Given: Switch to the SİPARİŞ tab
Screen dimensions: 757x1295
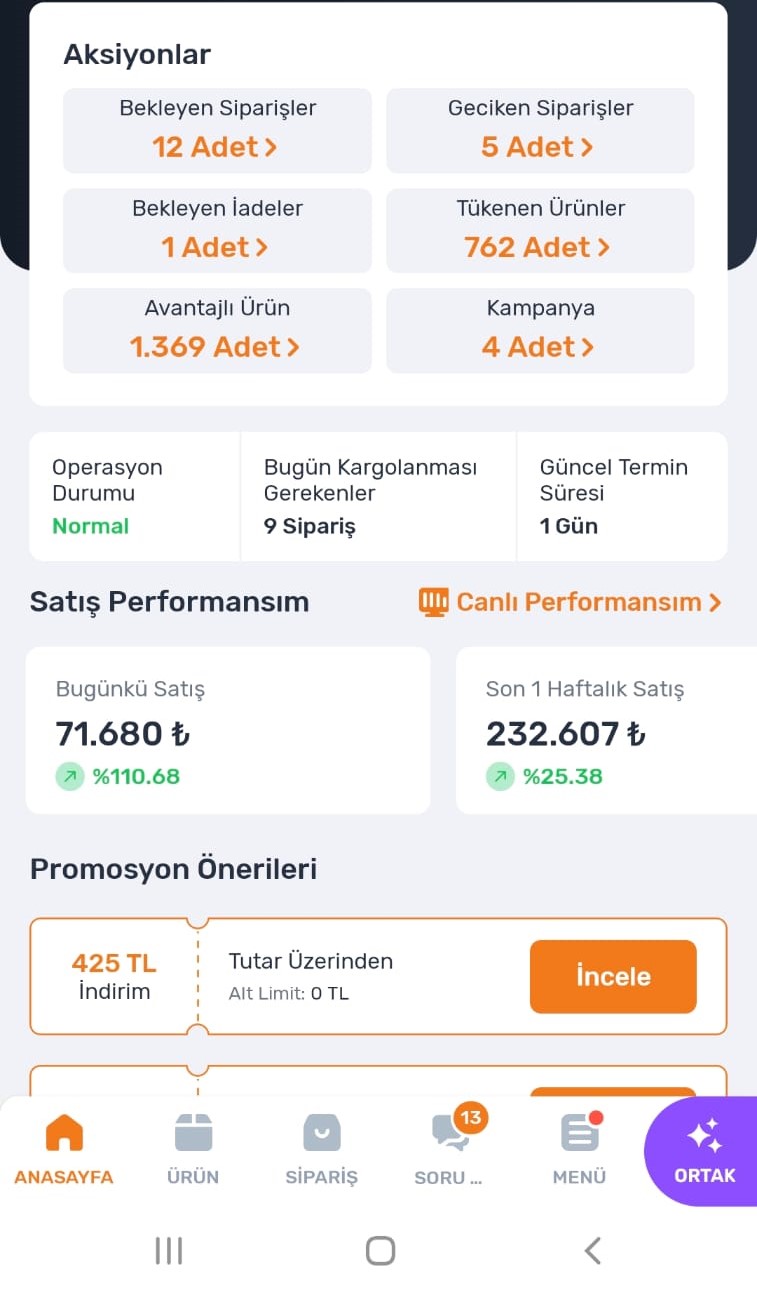Looking at the screenshot, I should tap(321, 1150).
